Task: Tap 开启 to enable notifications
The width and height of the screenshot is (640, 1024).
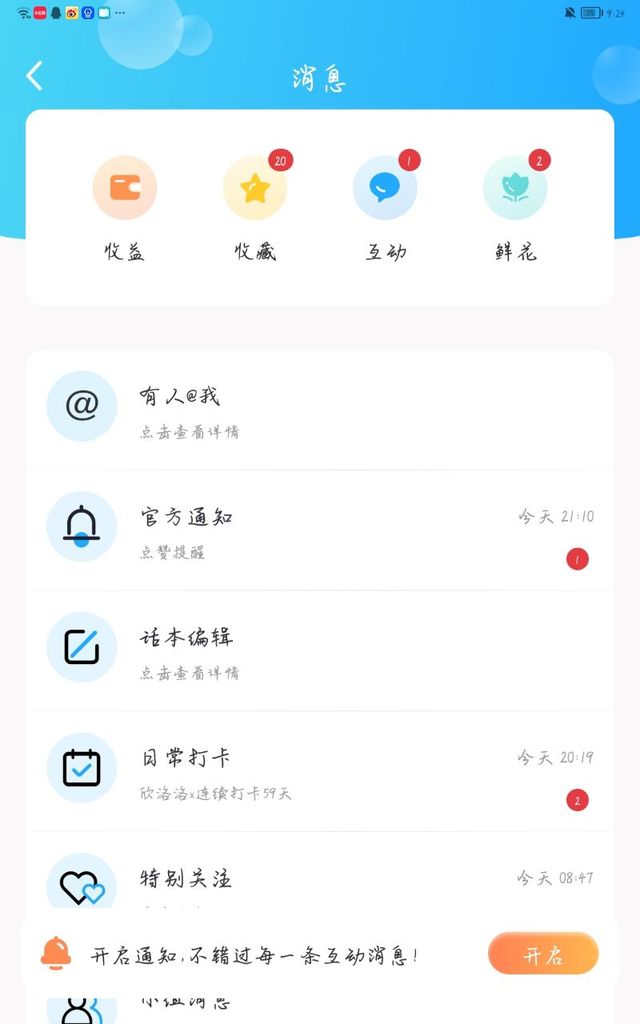Action: coord(543,954)
